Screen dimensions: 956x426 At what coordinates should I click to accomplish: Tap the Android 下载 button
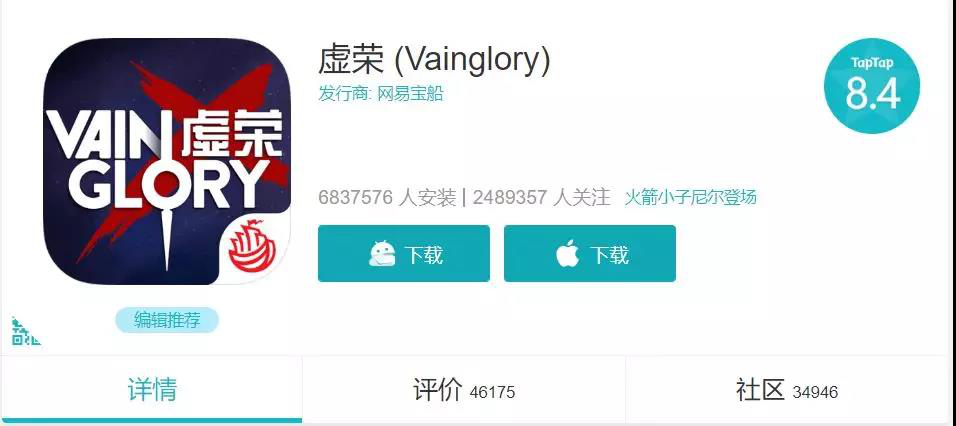point(404,254)
